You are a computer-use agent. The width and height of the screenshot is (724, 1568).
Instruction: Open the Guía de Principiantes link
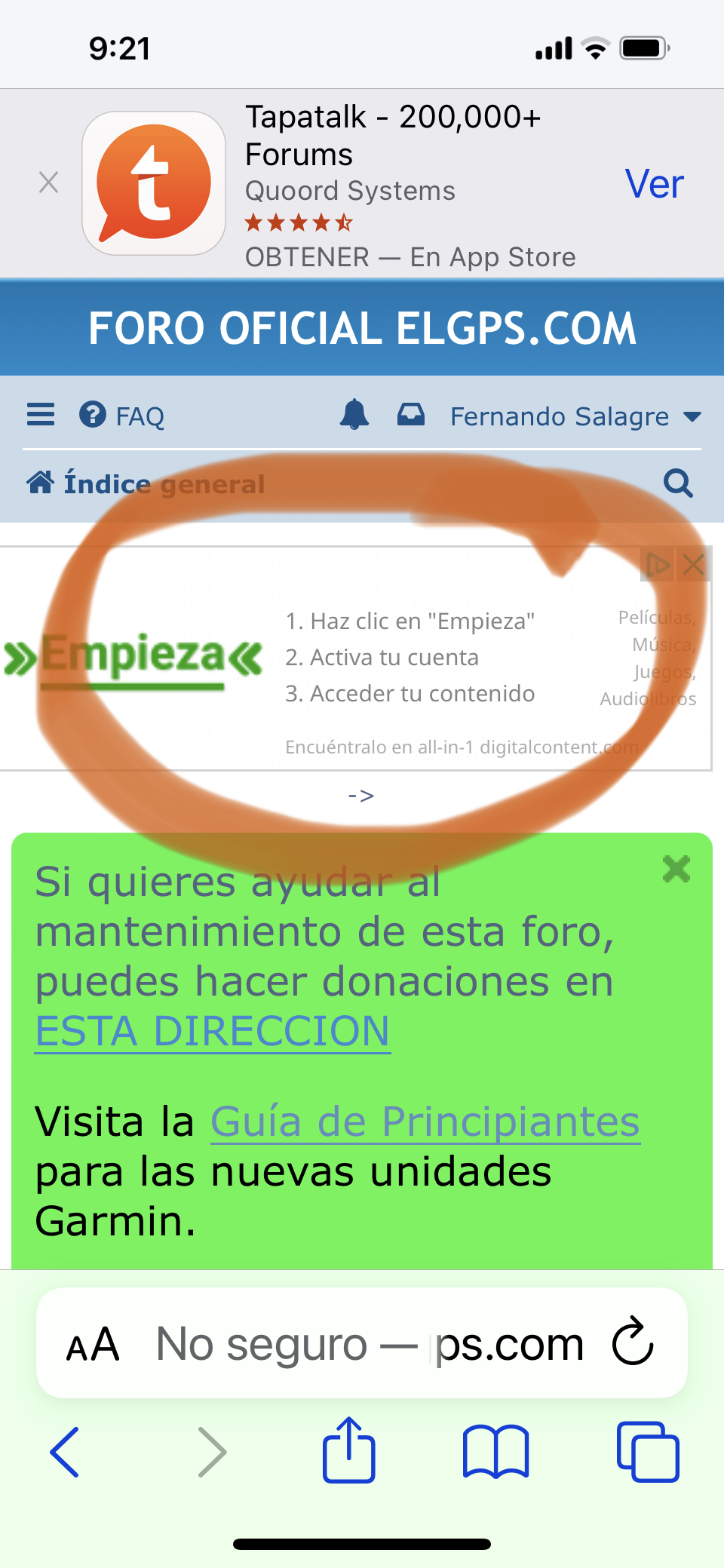[x=425, y=1122]
